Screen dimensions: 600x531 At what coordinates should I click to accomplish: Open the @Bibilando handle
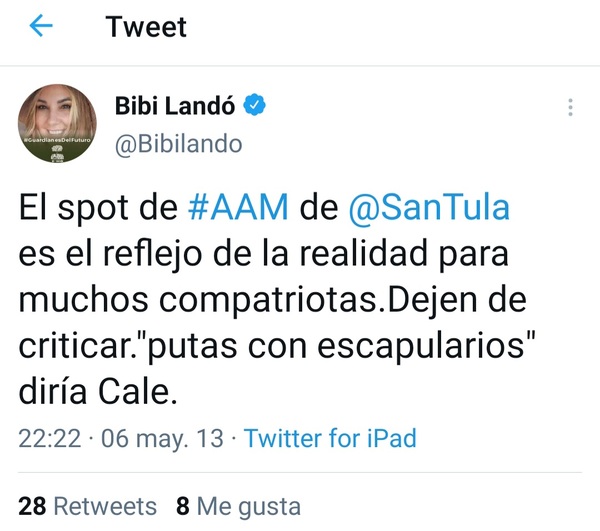(x=179, y=143)
